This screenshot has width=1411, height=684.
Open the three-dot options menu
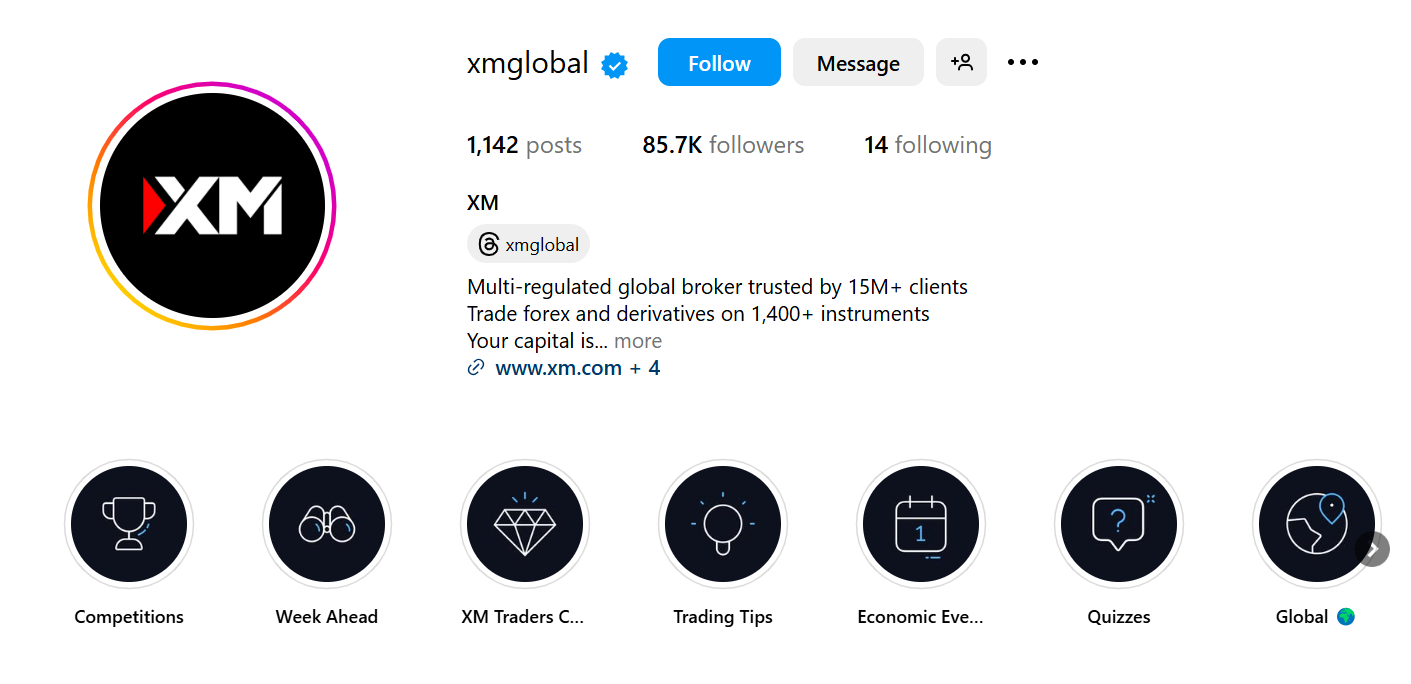point(1023,63)
